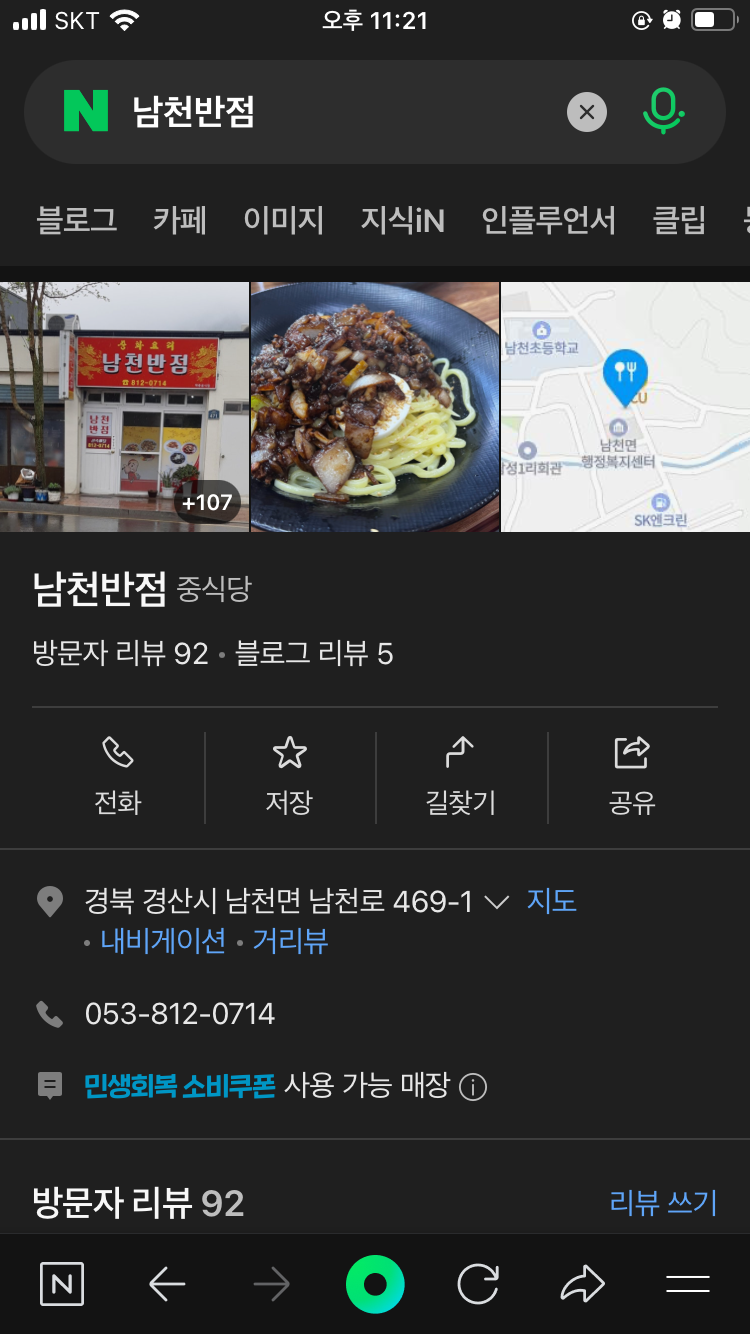Viewport: 750px width, 1334px height.
Task: Open the 거리뷰 street view link
Action: pos(290,941)
